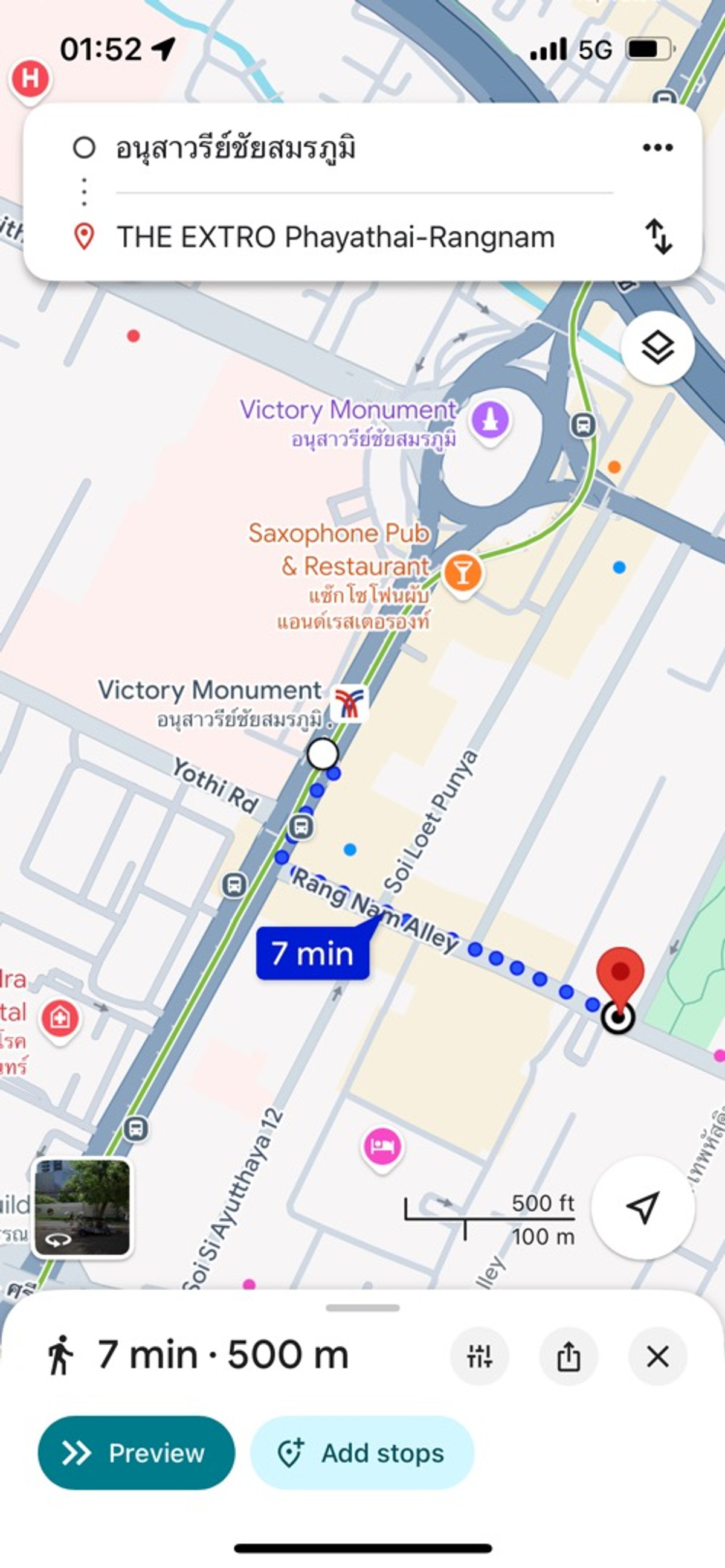The width and height of the screenshot is (725, 1568).
Task: Close the directions panel
Action: point(657,1356)
